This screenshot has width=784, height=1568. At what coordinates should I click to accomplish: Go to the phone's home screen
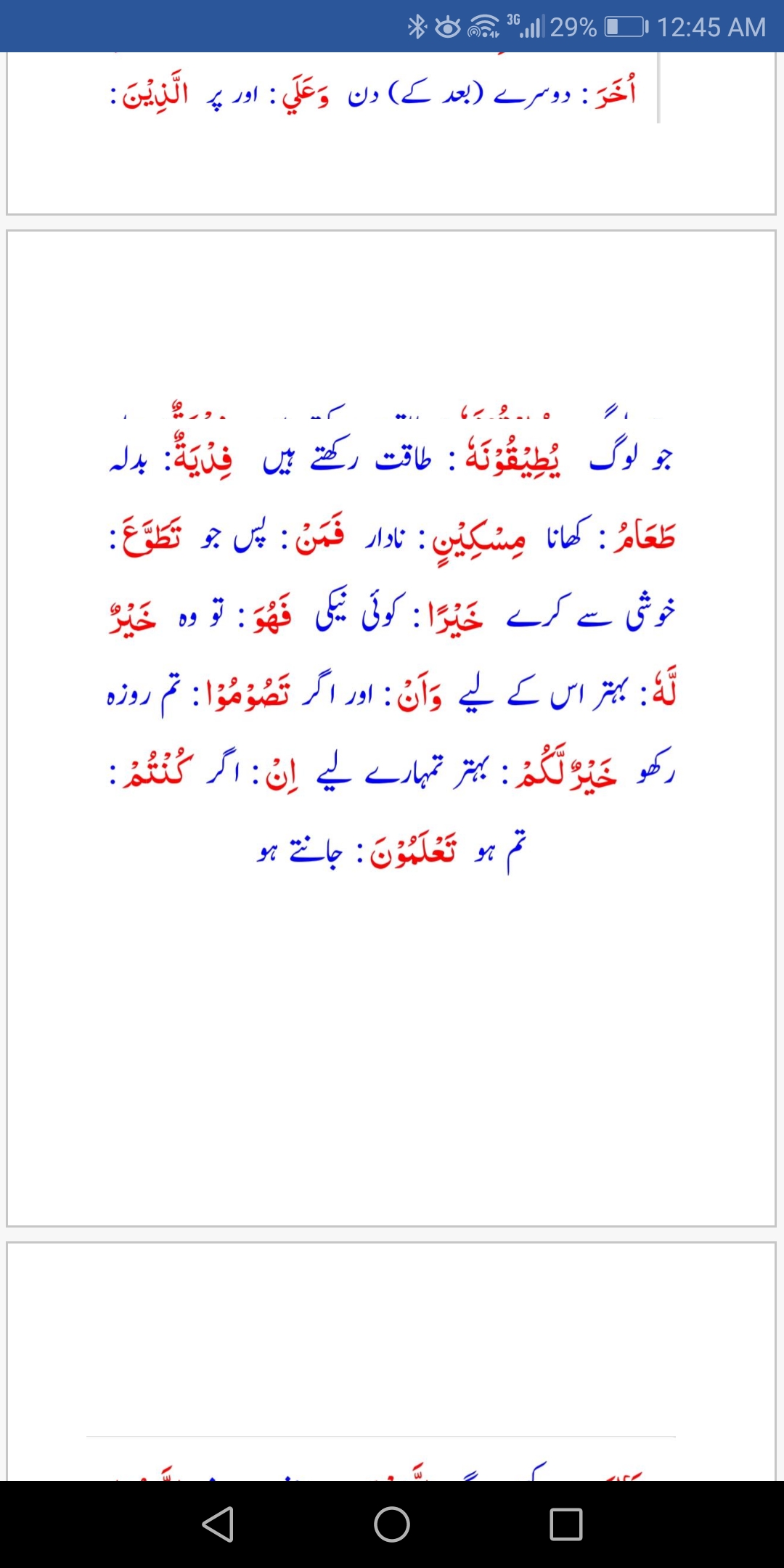[x=392, y=1524]
